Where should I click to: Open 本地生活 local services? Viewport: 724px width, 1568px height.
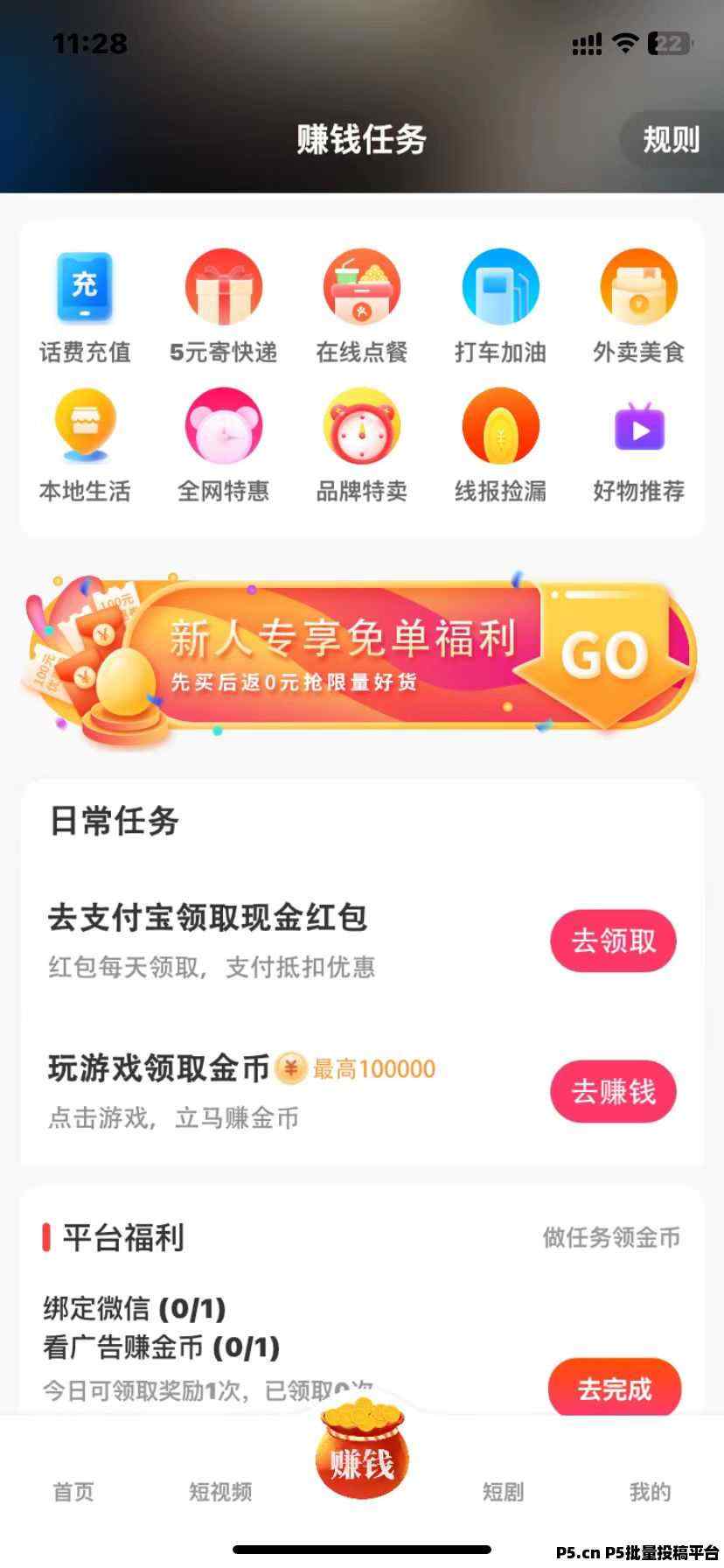pyautogui.click(x=85, y=446)
